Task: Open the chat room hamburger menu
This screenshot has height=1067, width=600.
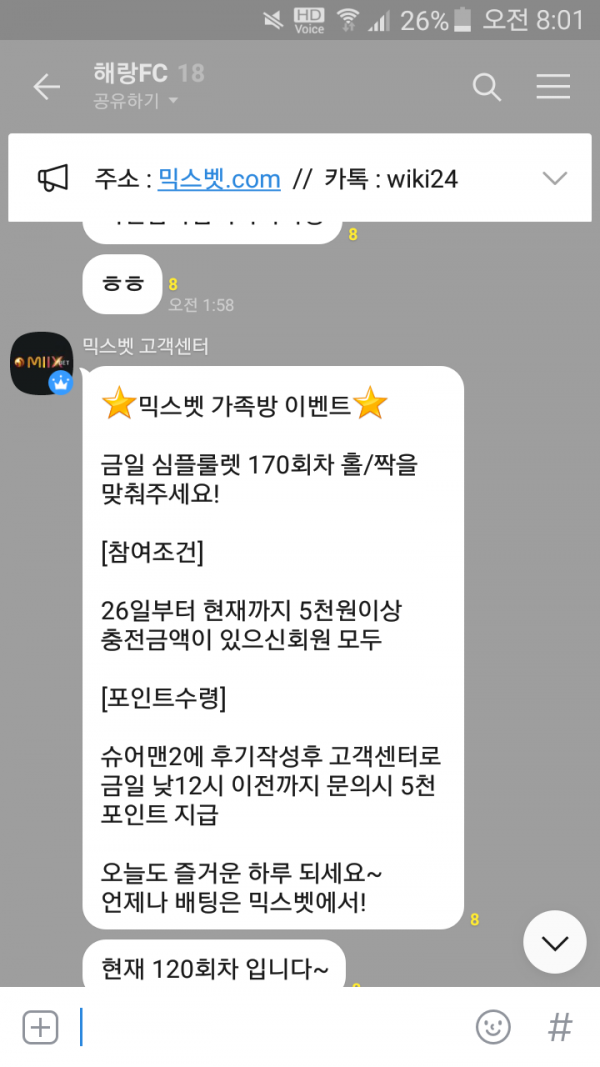Action: coord(552,87)
